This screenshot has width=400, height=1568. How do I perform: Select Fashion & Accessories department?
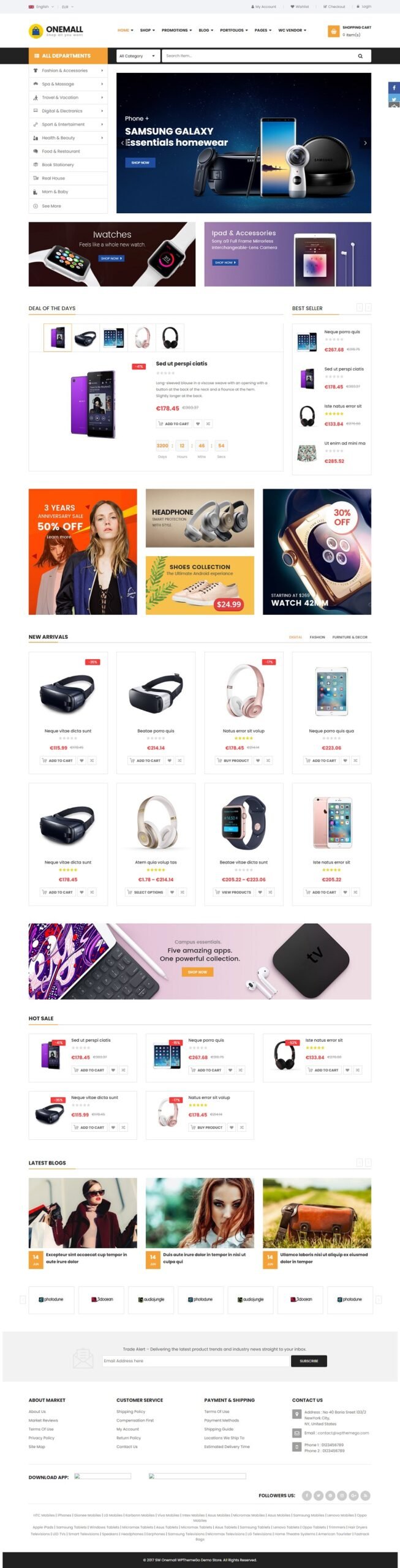[64, 70]
